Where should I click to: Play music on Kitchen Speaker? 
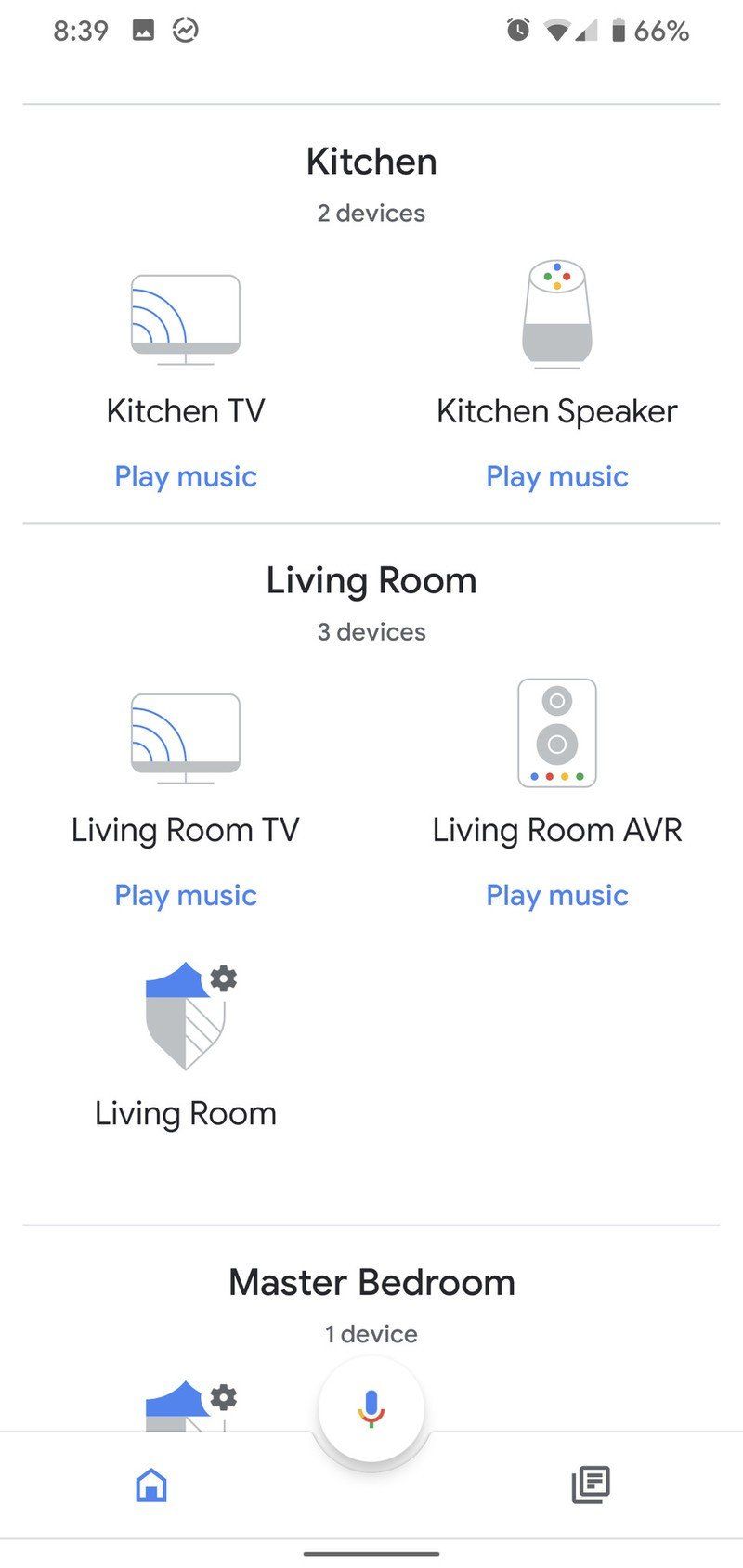click(x=556, y=475)
